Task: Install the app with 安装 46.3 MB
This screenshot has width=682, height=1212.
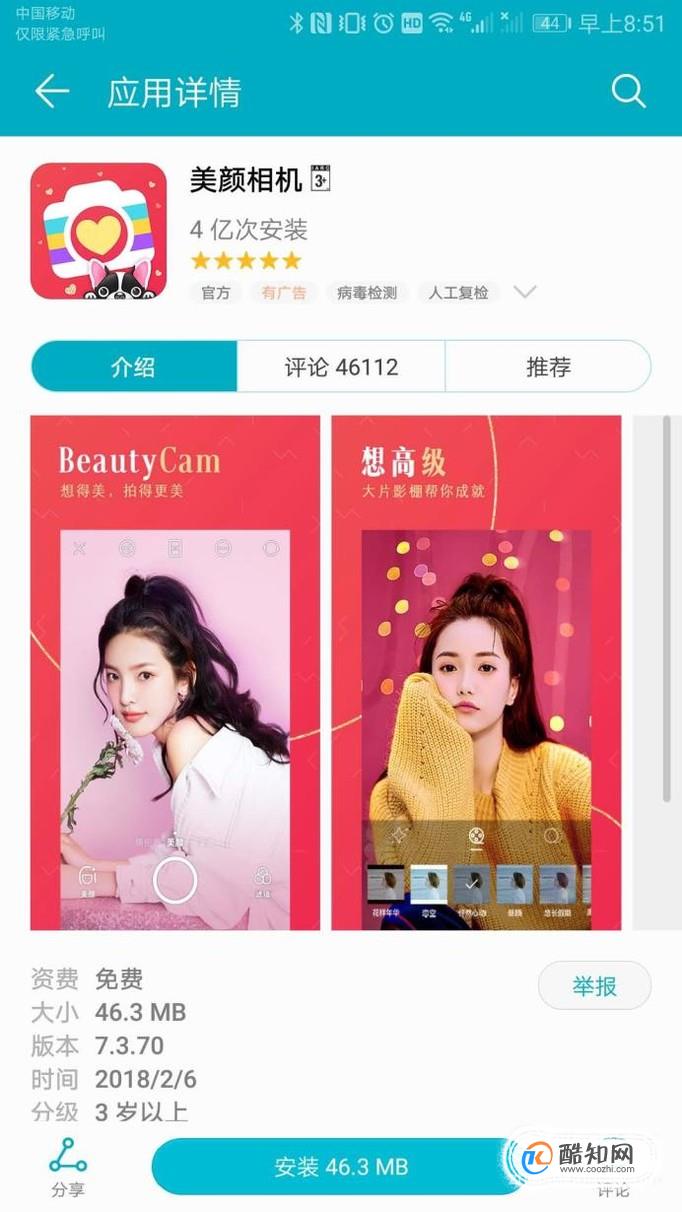Action: coord(340,1166)
